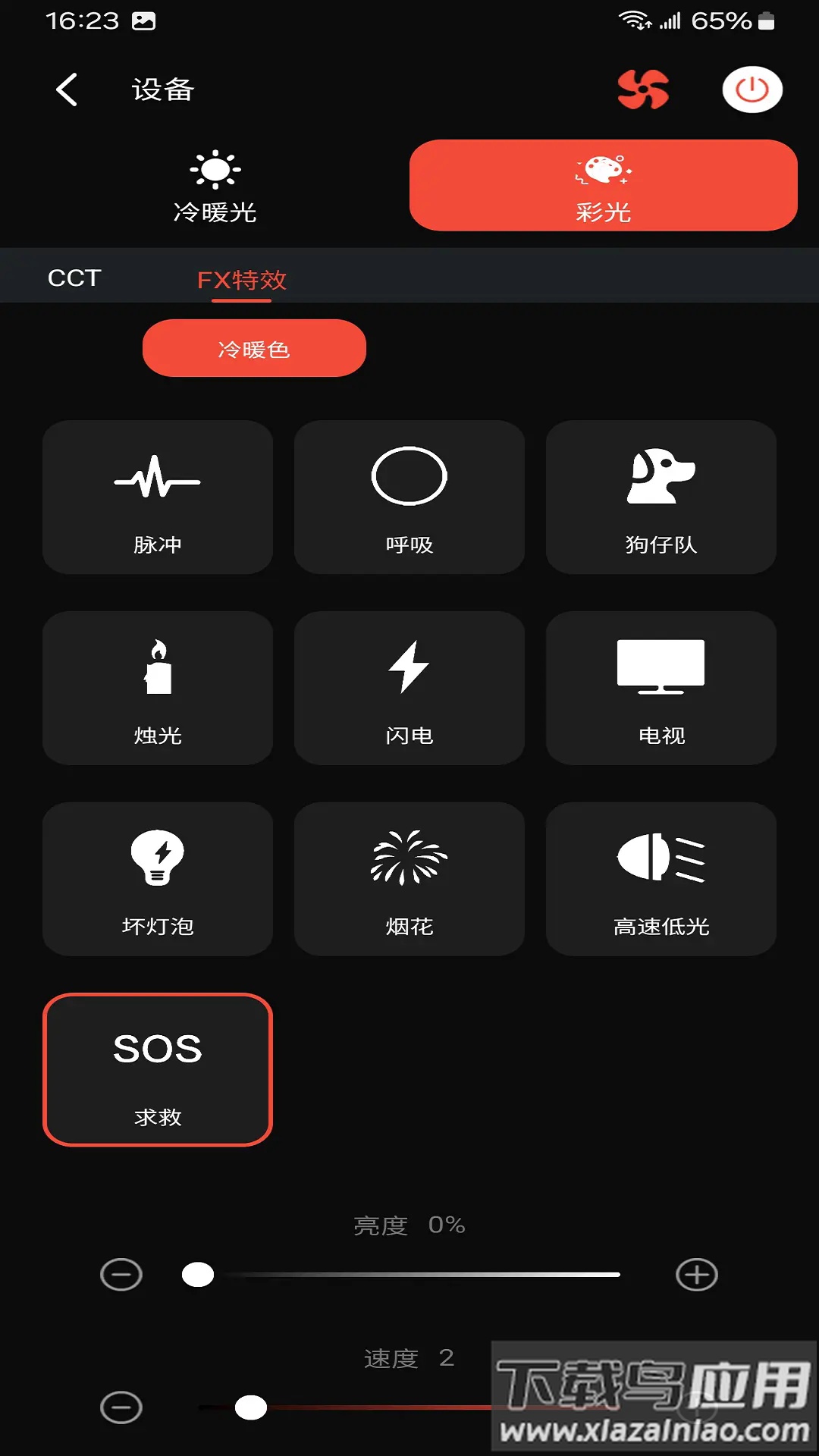Select the 电视 TV flicker effect
The width and height of the screenshot is (819, 1456).
(661, 686)
